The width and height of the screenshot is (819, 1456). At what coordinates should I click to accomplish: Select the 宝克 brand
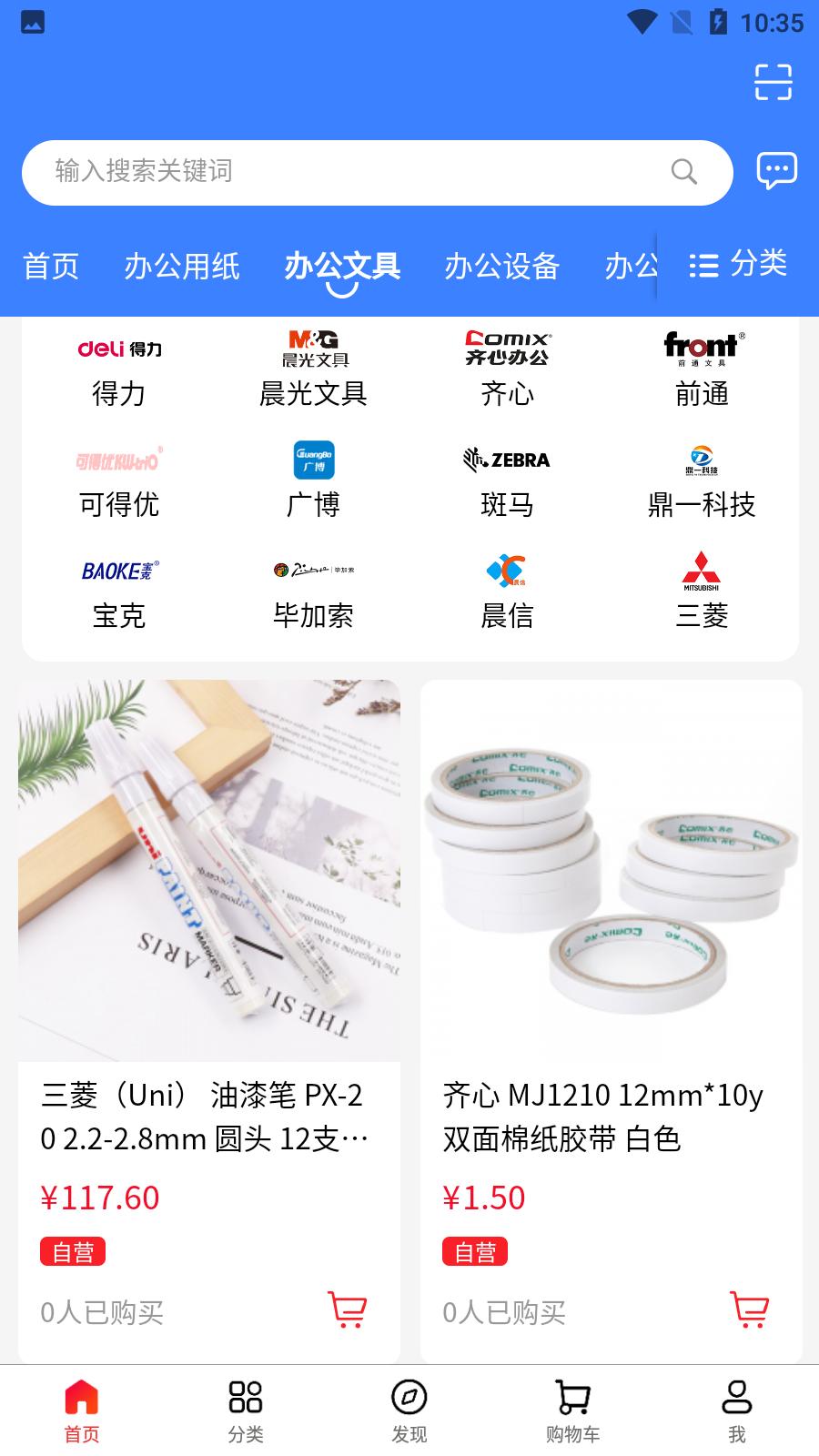pyautogui.click(x=119, y=591)
